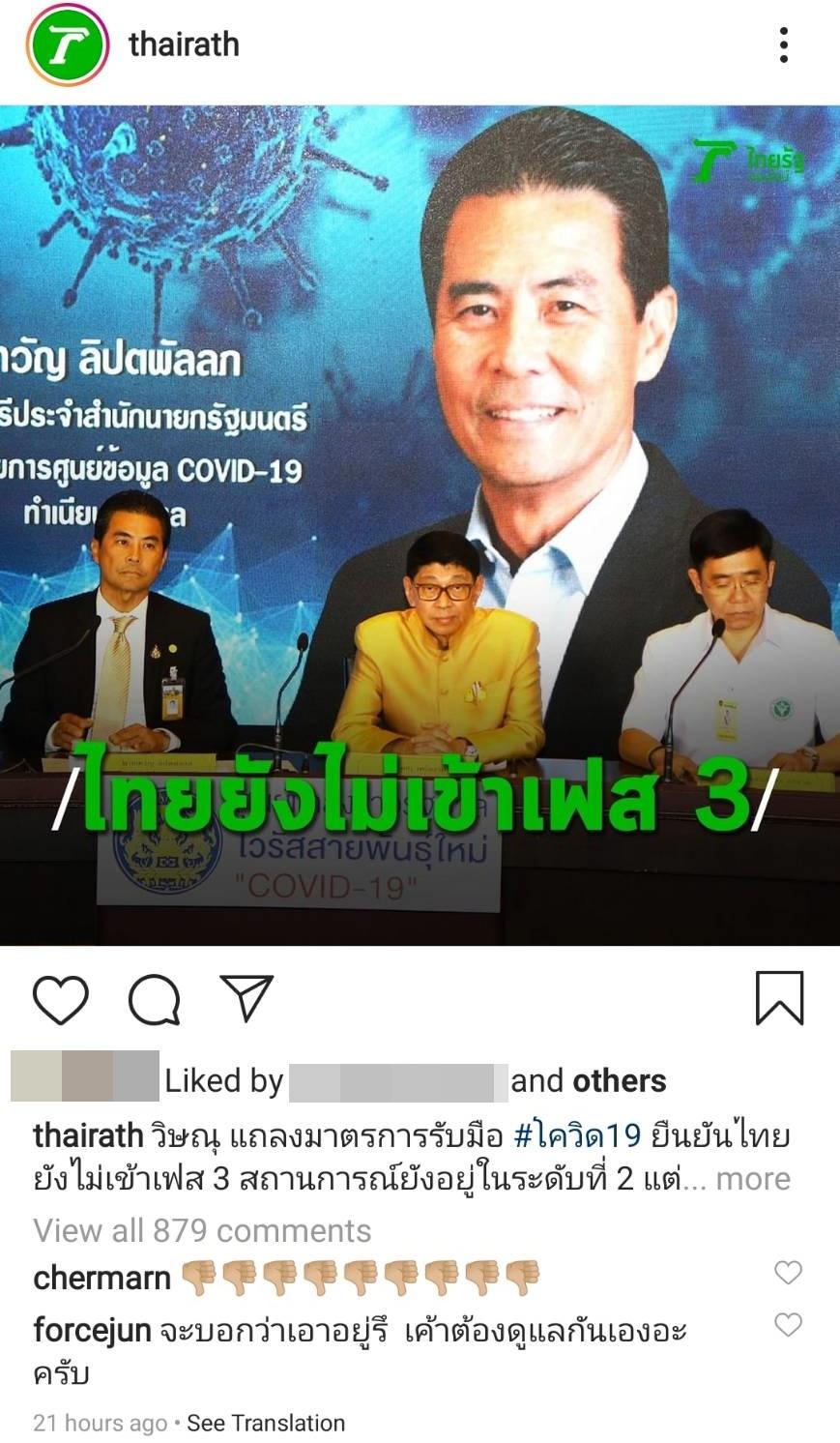The height and width of the screenshot is (1443, 840).
Task: Open thairath username in the header
Action: [184, 44]
